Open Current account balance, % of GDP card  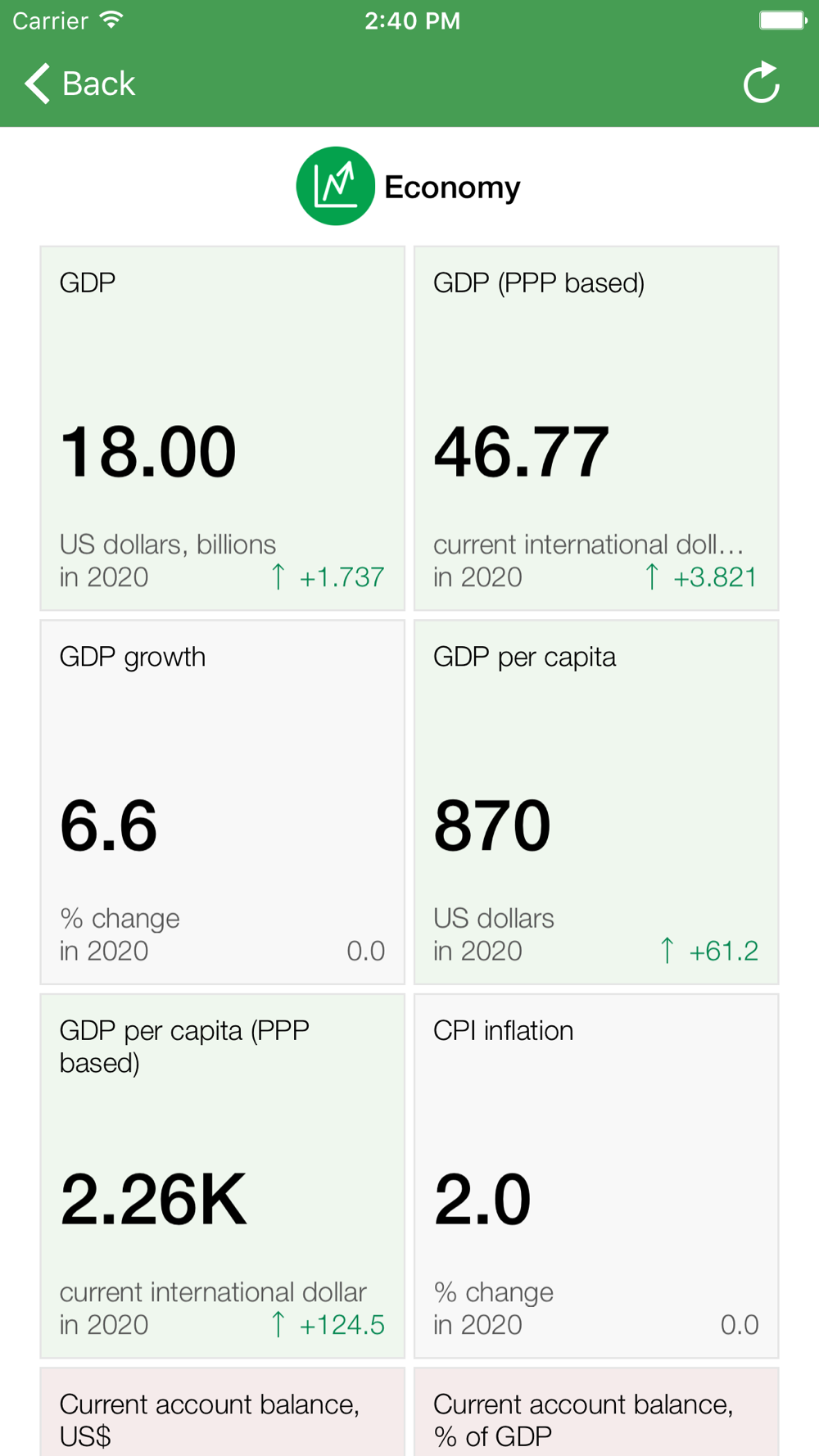pos(596,1413)
